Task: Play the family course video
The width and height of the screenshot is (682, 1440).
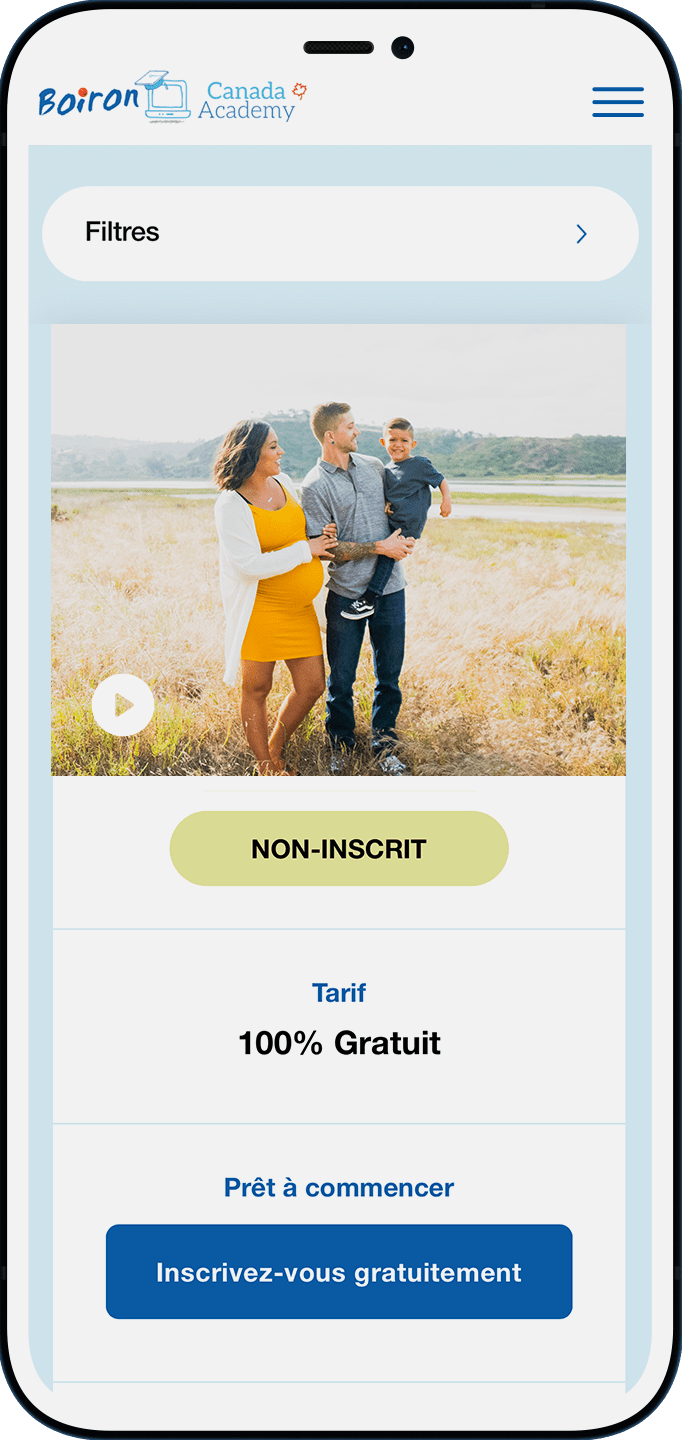Action: pos(123,705)
